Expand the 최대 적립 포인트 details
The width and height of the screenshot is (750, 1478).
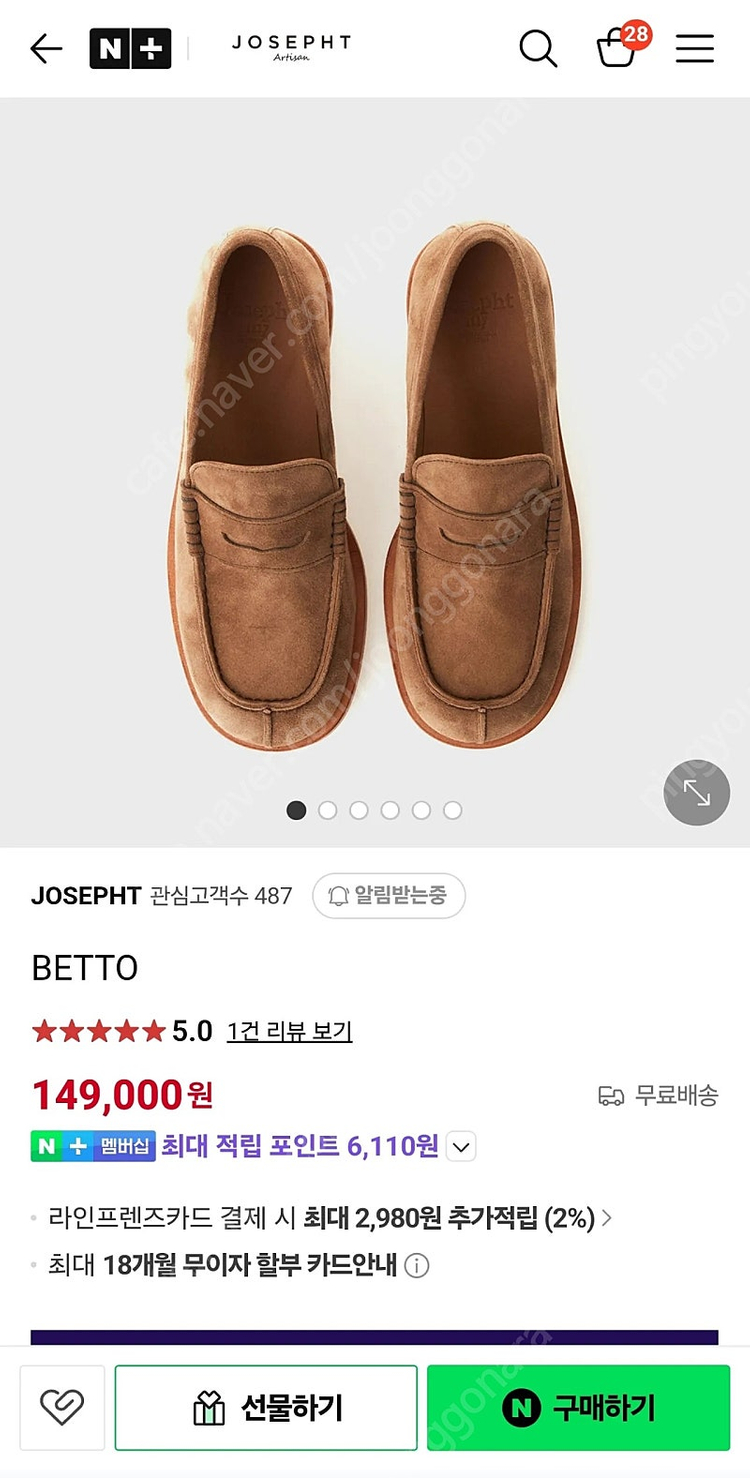pos(460,1146)
